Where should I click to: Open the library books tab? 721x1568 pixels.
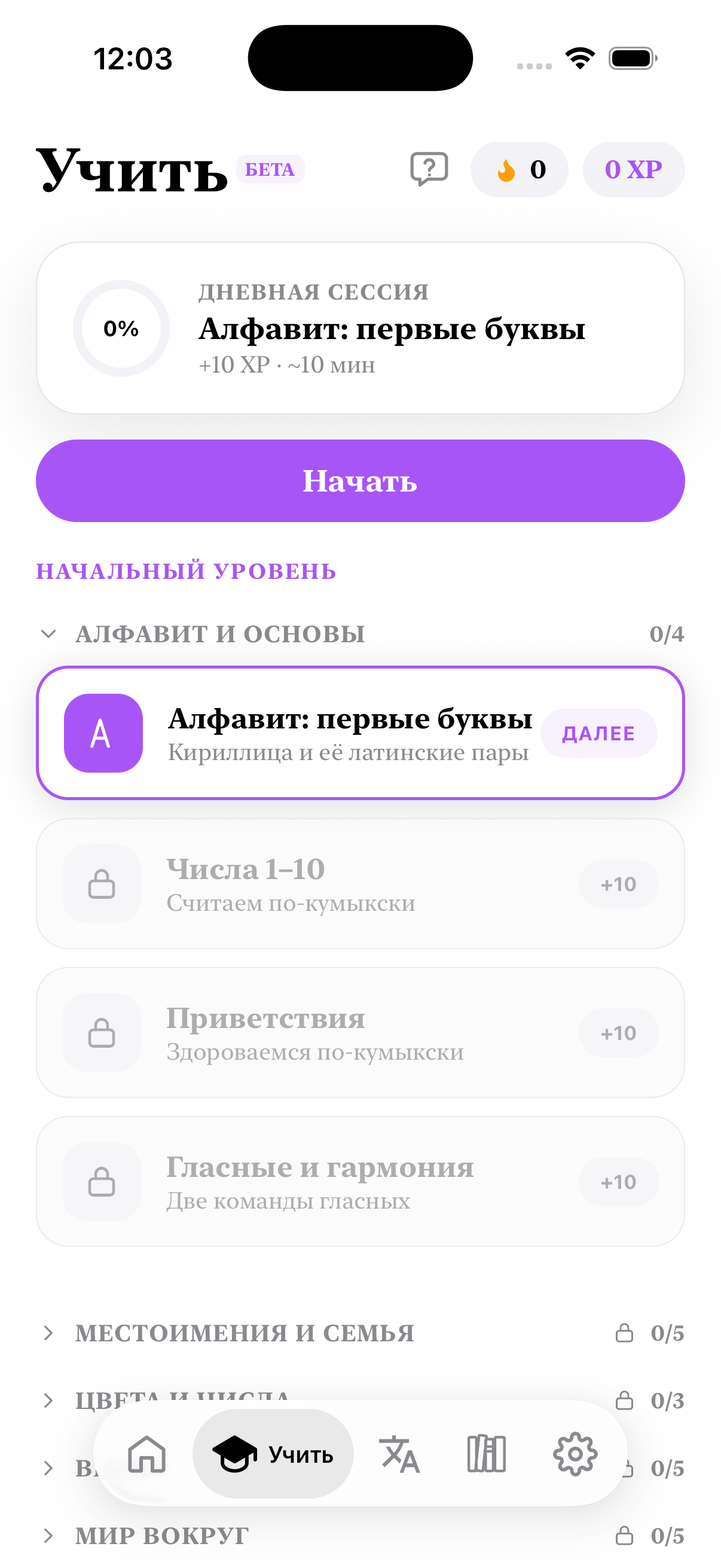point(487,1454)
